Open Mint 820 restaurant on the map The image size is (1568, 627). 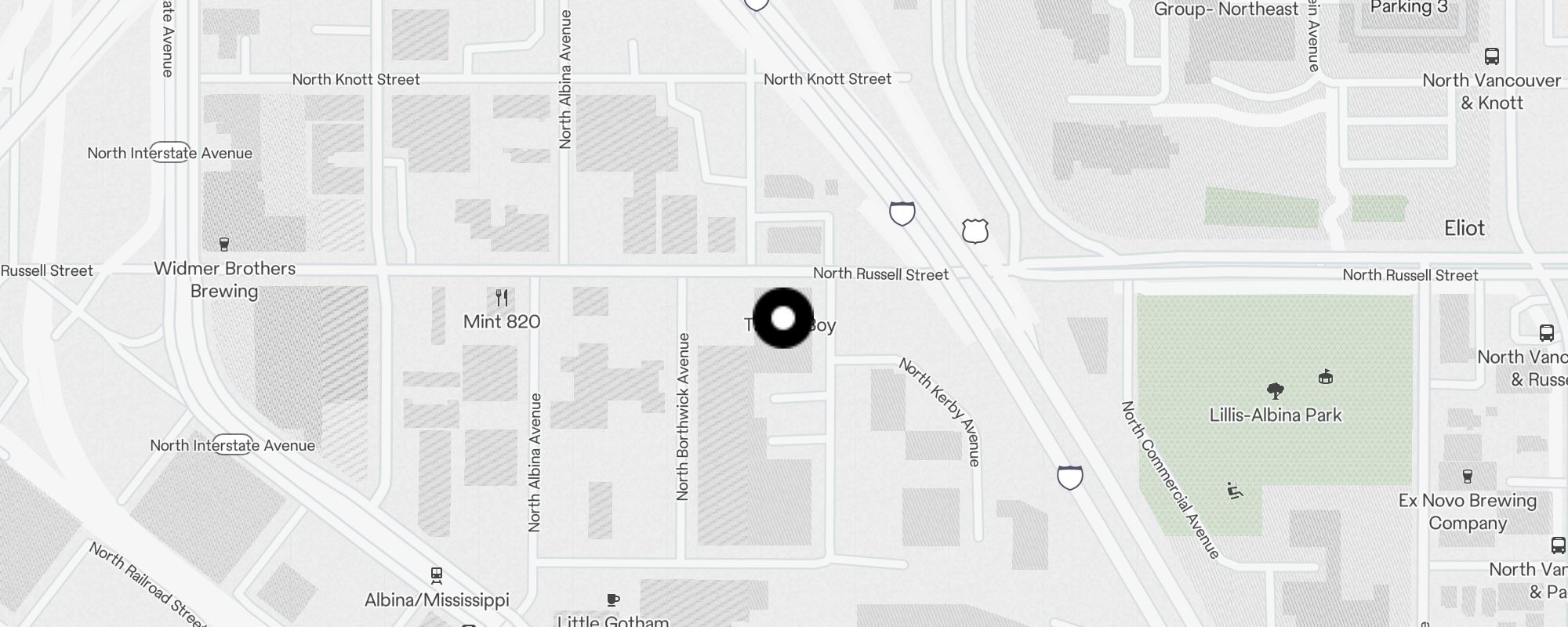point(502,299)
